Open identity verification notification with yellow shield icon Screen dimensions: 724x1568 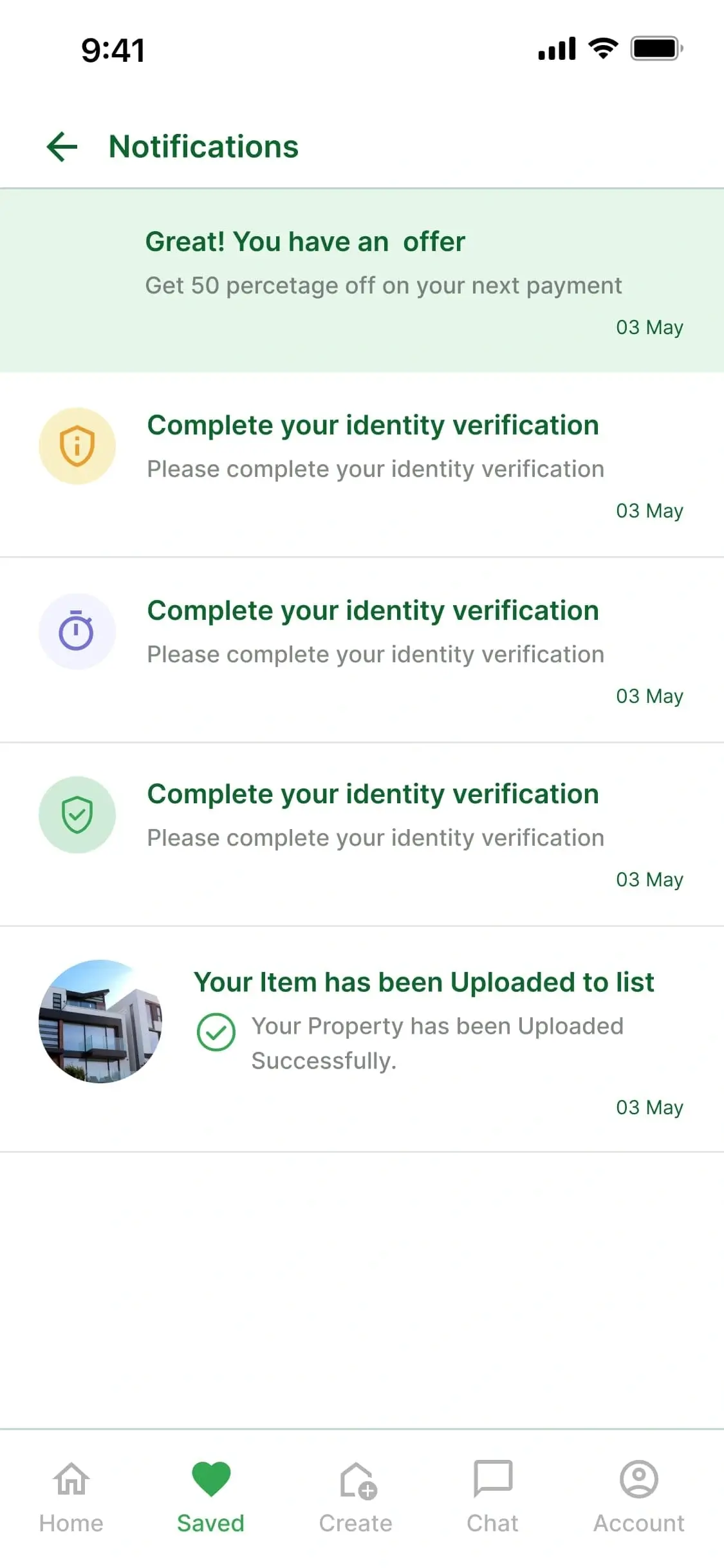click(x=362, y=465)
